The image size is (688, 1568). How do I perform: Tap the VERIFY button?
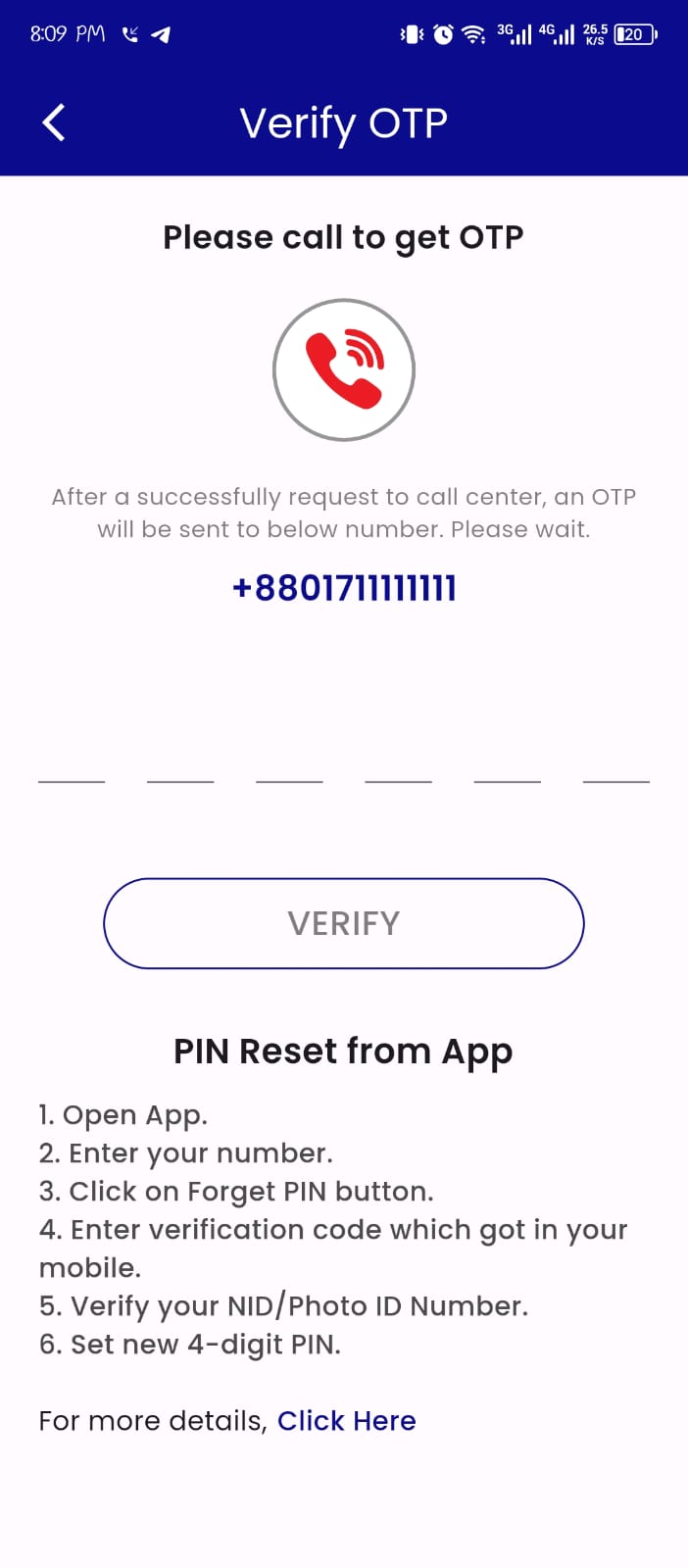tap(344, 923)
